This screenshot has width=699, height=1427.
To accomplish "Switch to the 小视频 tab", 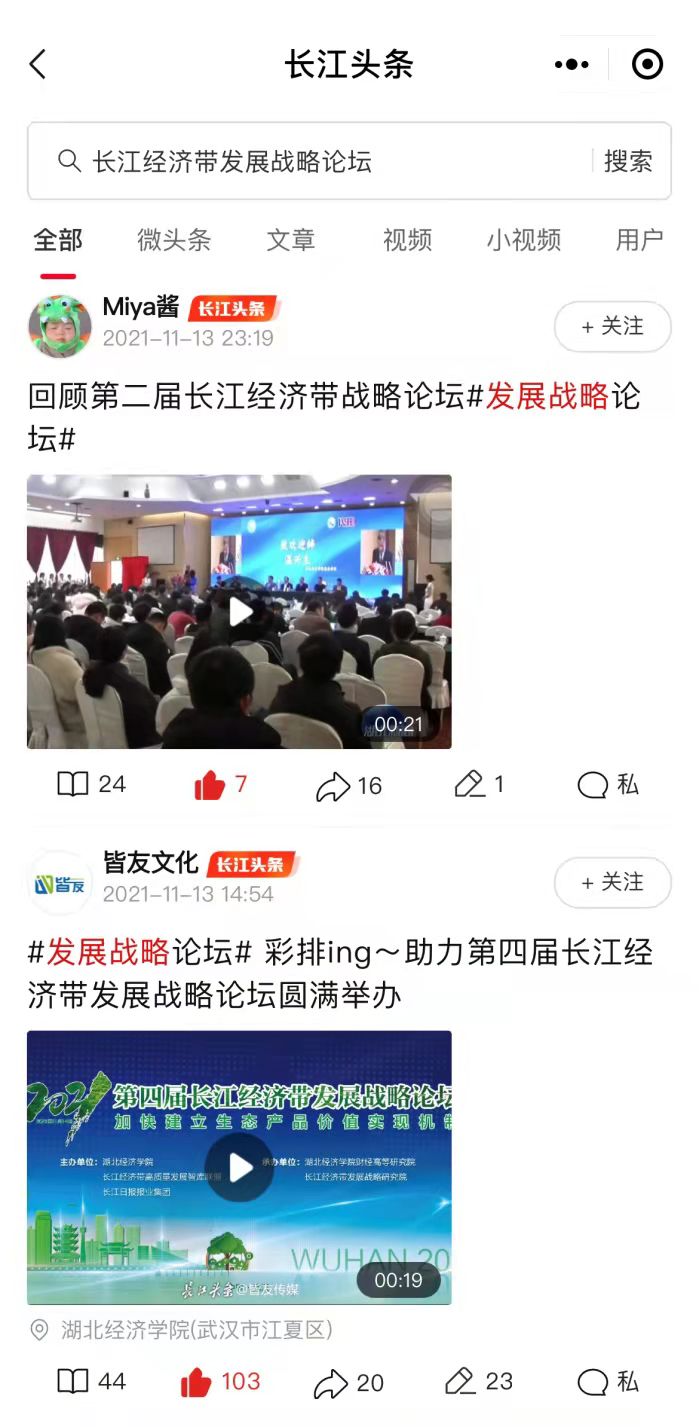I will pyautogui.click(x=524, y=240).
